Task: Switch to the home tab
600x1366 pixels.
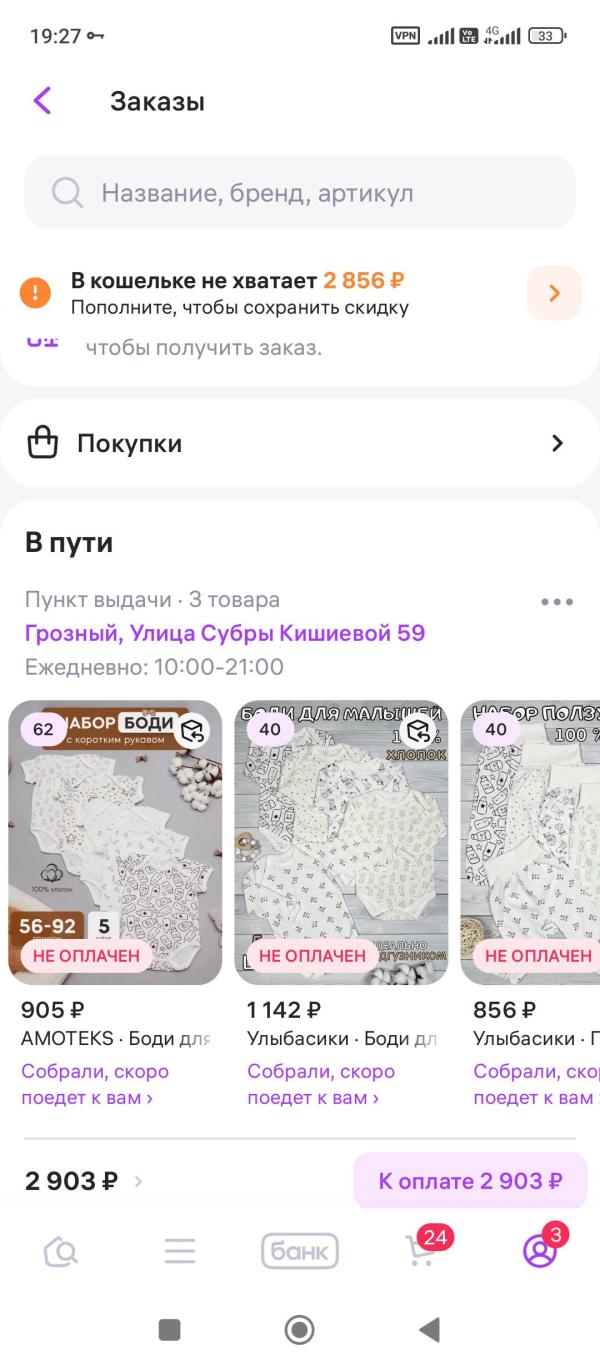Action: click(x=61, y=1251)
